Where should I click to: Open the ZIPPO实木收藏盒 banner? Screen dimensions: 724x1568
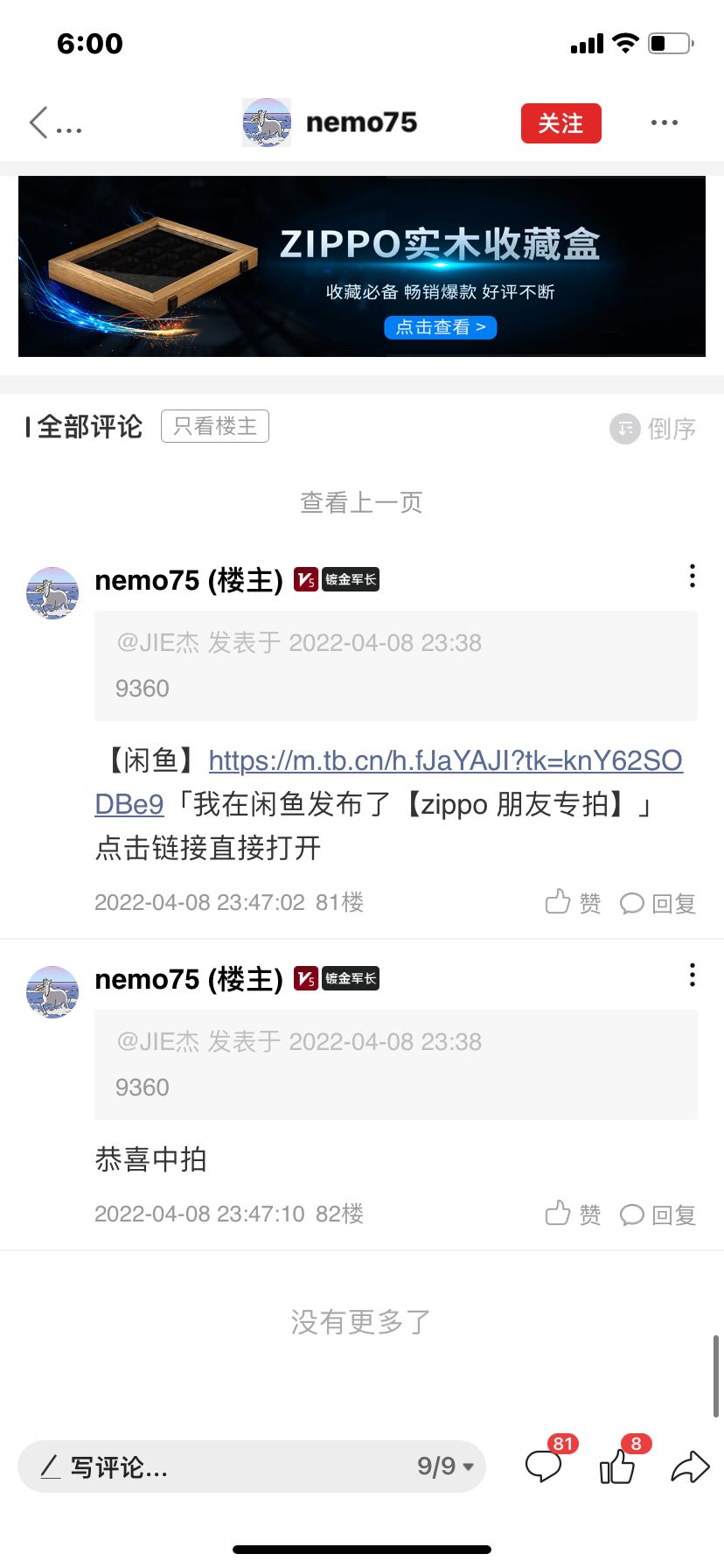pyautogui.click(x=362, y=266)
